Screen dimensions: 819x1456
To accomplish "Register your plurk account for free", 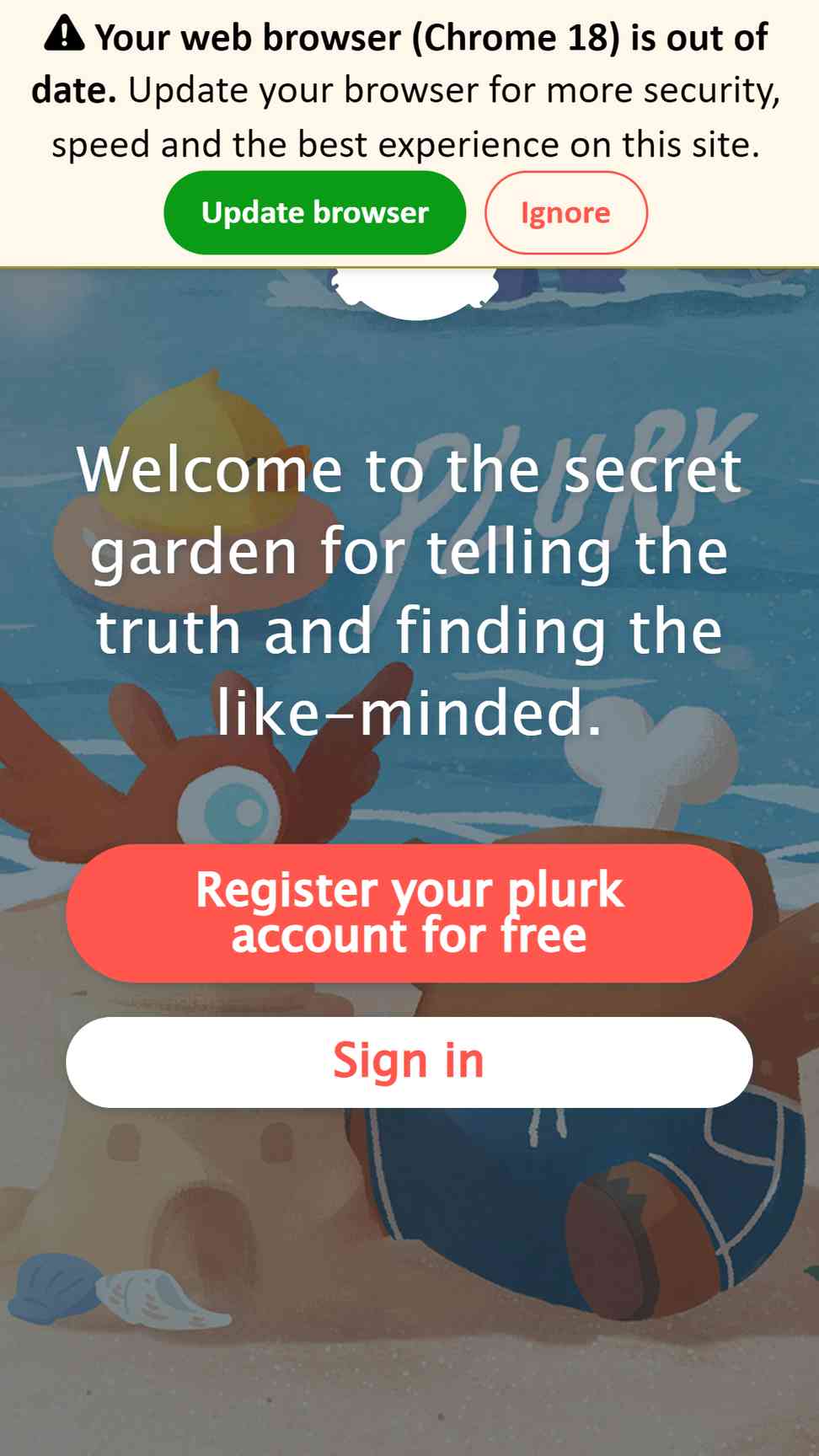I will coord(409,913).
